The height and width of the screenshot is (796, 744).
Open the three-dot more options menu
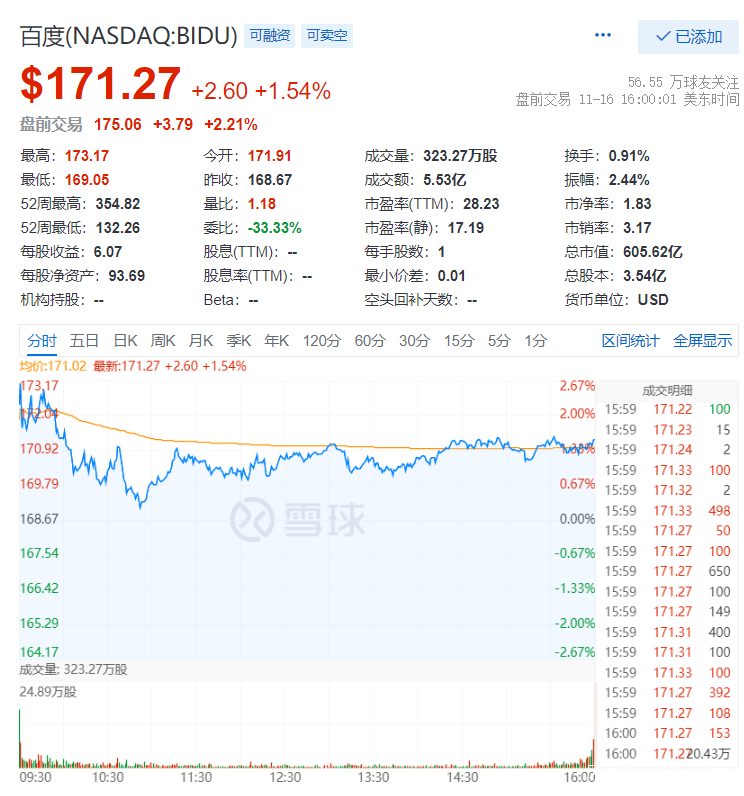click(x=602, y=35)
